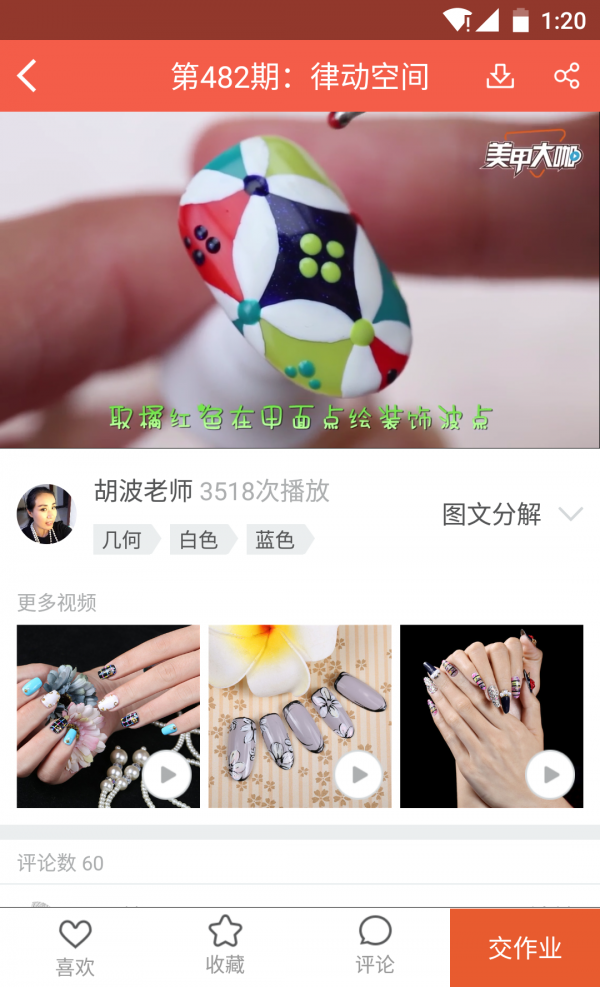Go back using the top-left arrow
Image resolution: width=600 pixels, height=987 pixels.
pos(28,76)
